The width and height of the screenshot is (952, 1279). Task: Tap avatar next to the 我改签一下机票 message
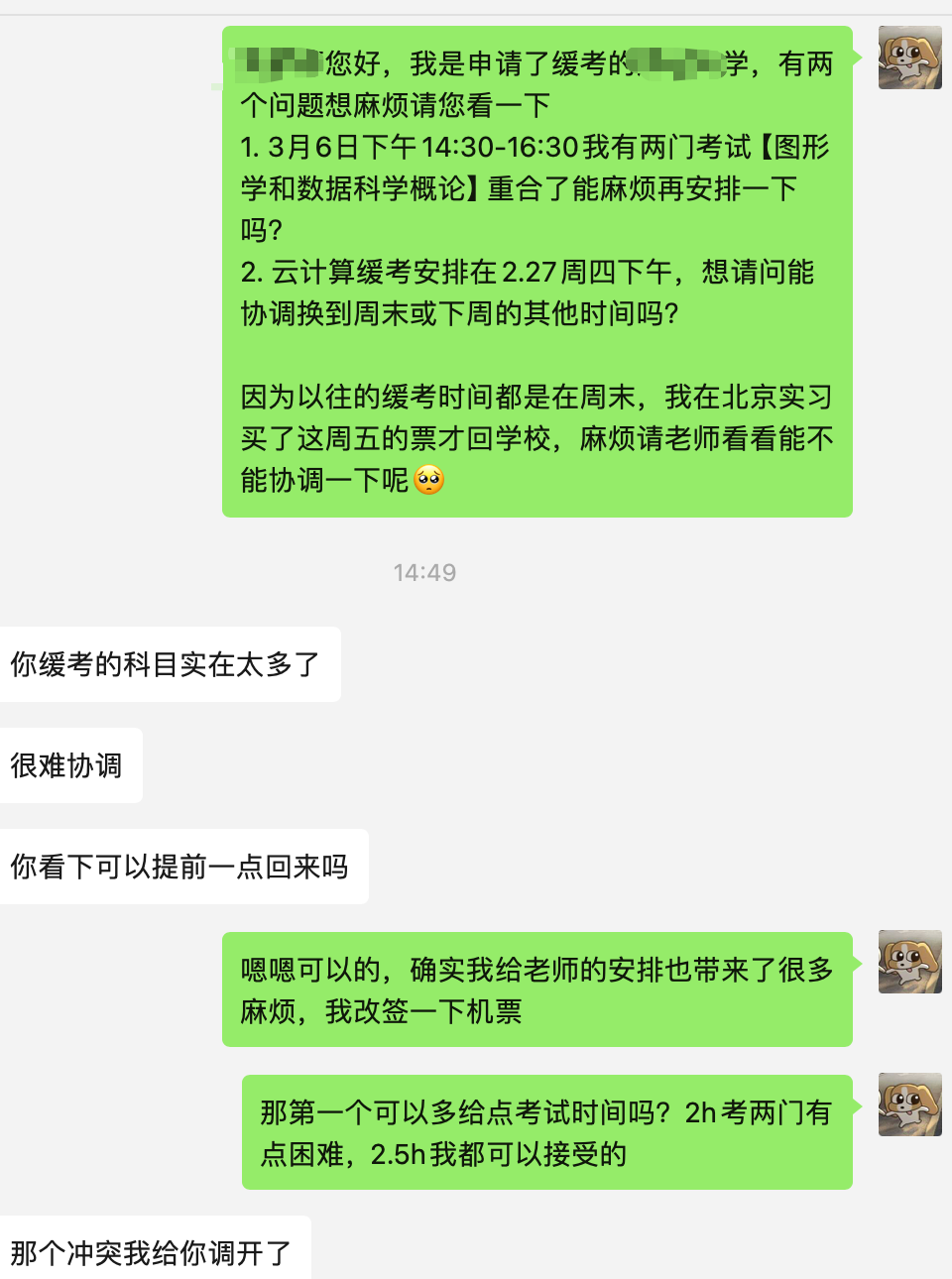pos(909,962)
